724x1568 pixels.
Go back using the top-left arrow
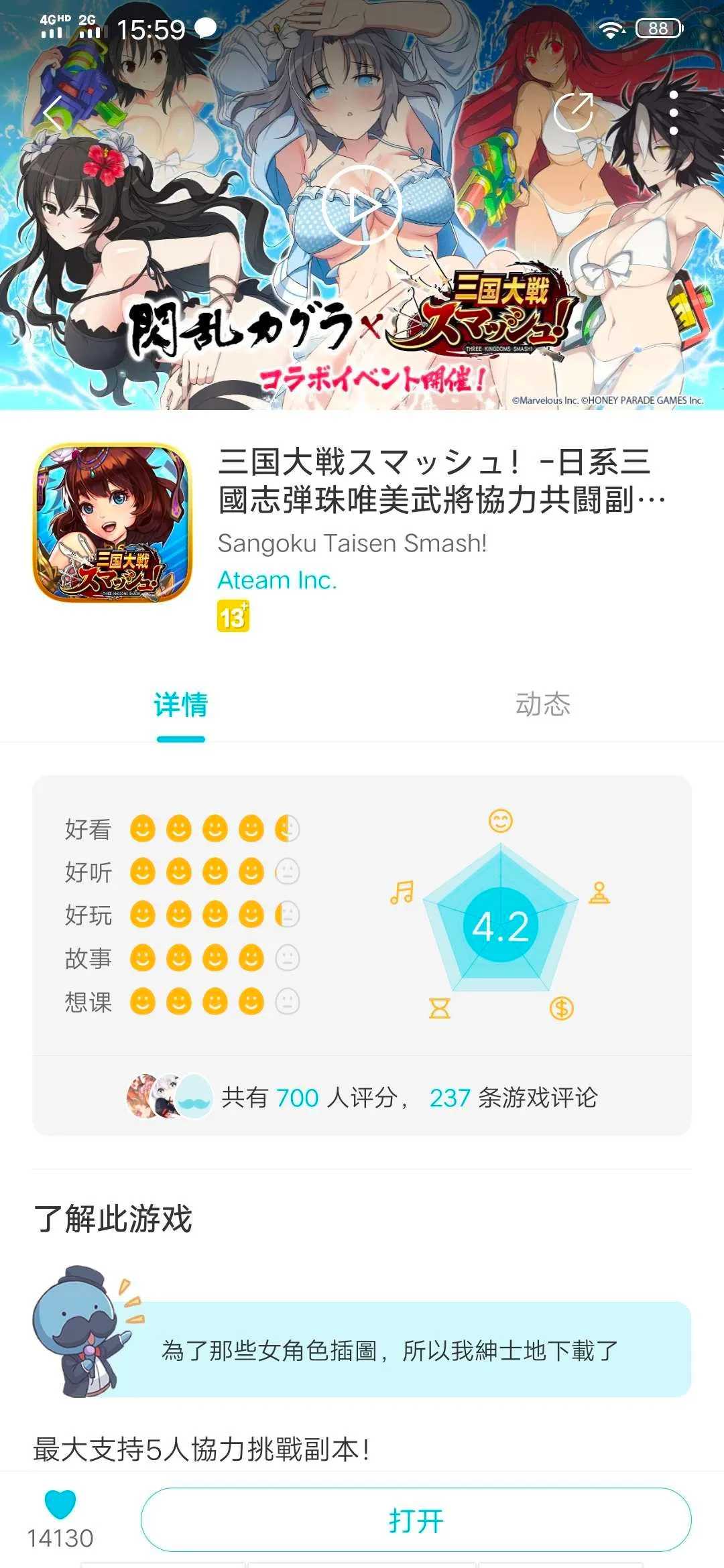point(54,113)
